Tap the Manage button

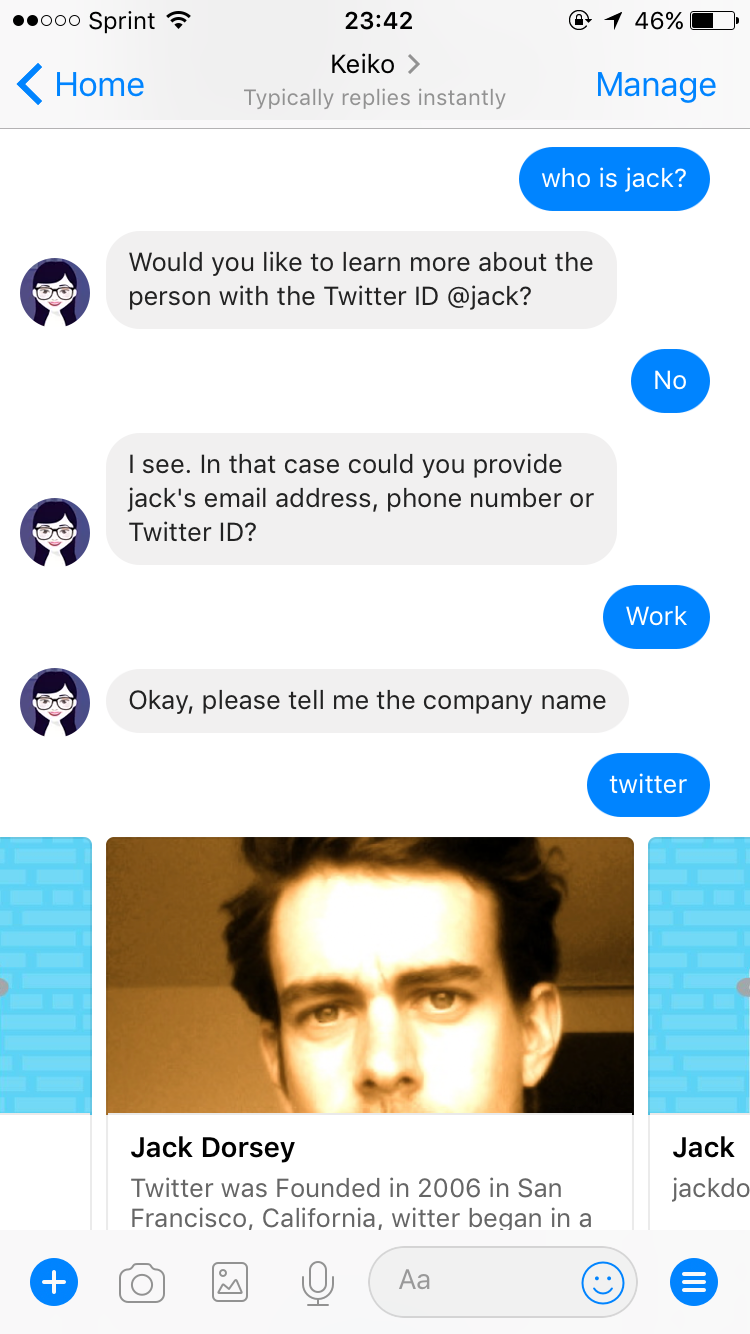[655, 85]
